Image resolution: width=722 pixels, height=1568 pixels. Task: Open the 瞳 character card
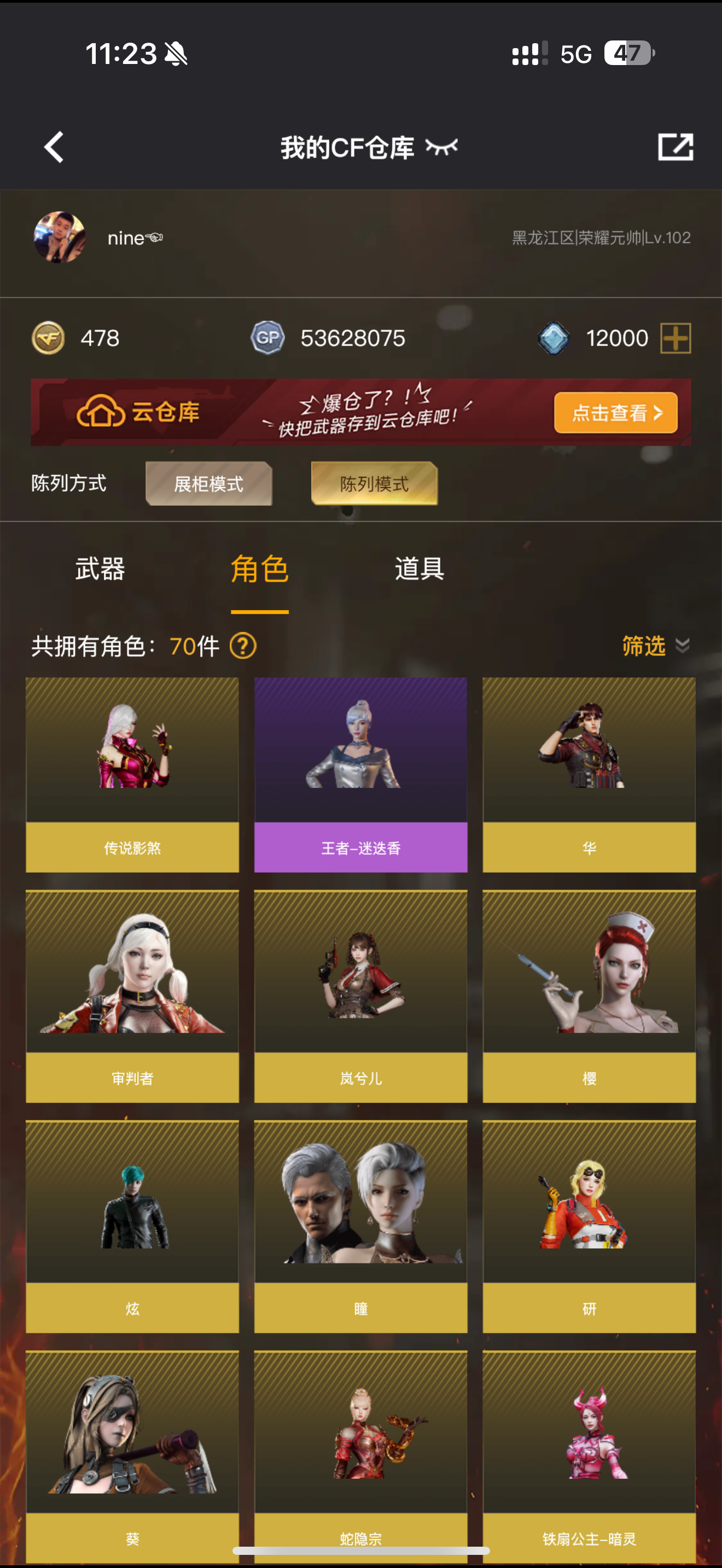click(360, 1226)
